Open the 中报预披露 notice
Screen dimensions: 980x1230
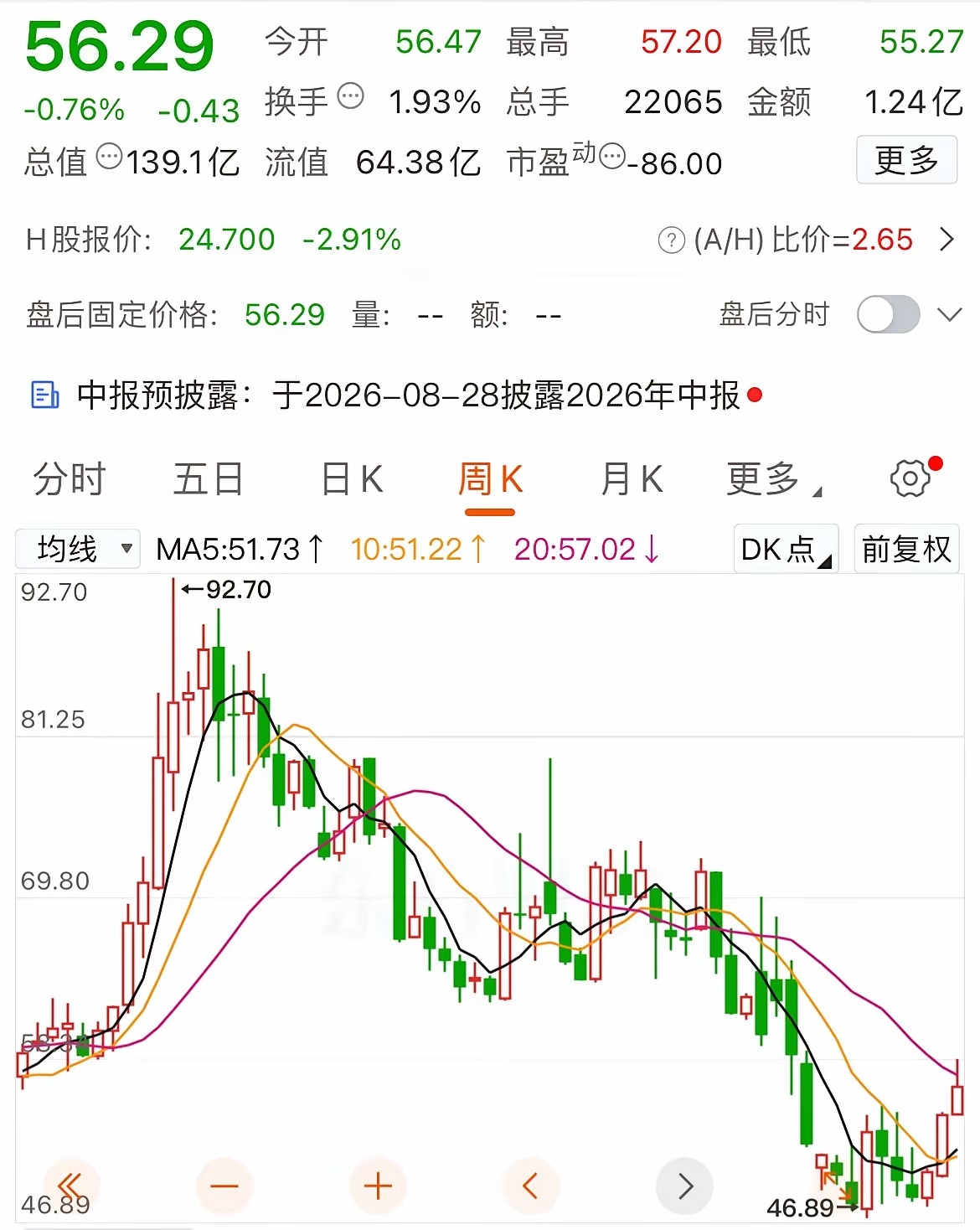click(x=395, y=395)
